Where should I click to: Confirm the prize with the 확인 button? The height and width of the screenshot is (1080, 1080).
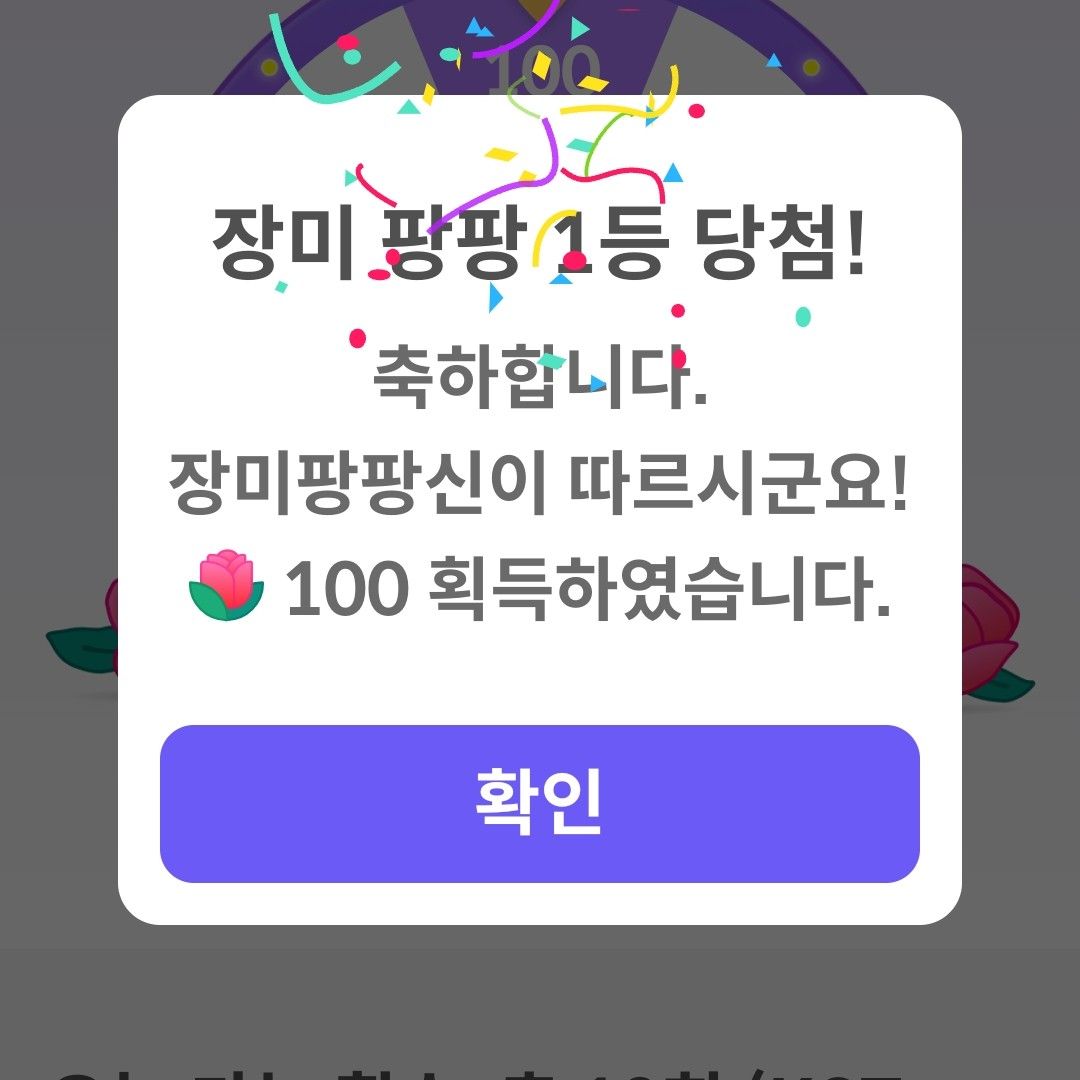pyautogui.click(x=539, y=803)
